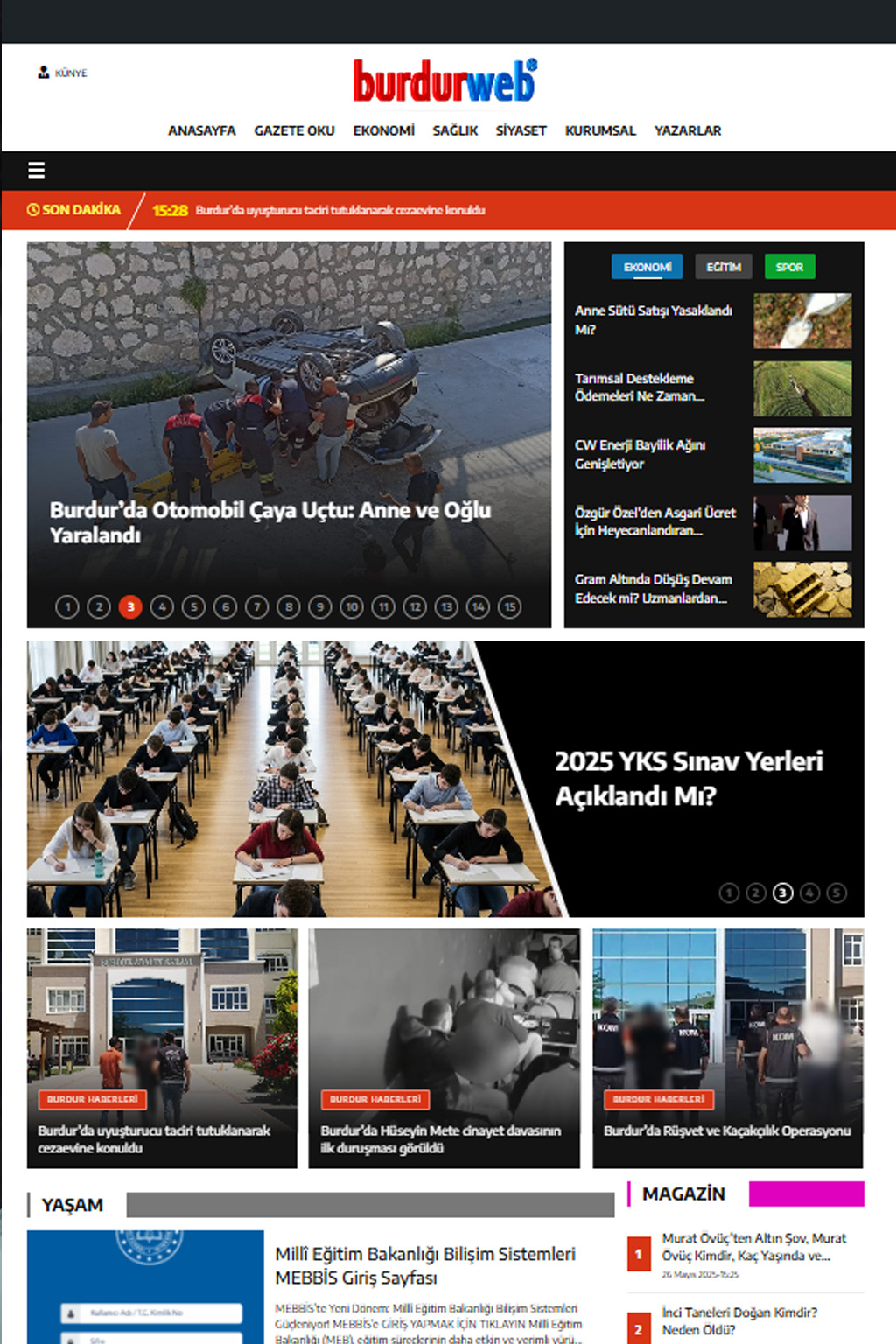The width and height of the screenshot is (896, 1344).
Task: Open Rüşvet ve Kaçakçılık Operasyonu card
Action: coord(727,1130)
